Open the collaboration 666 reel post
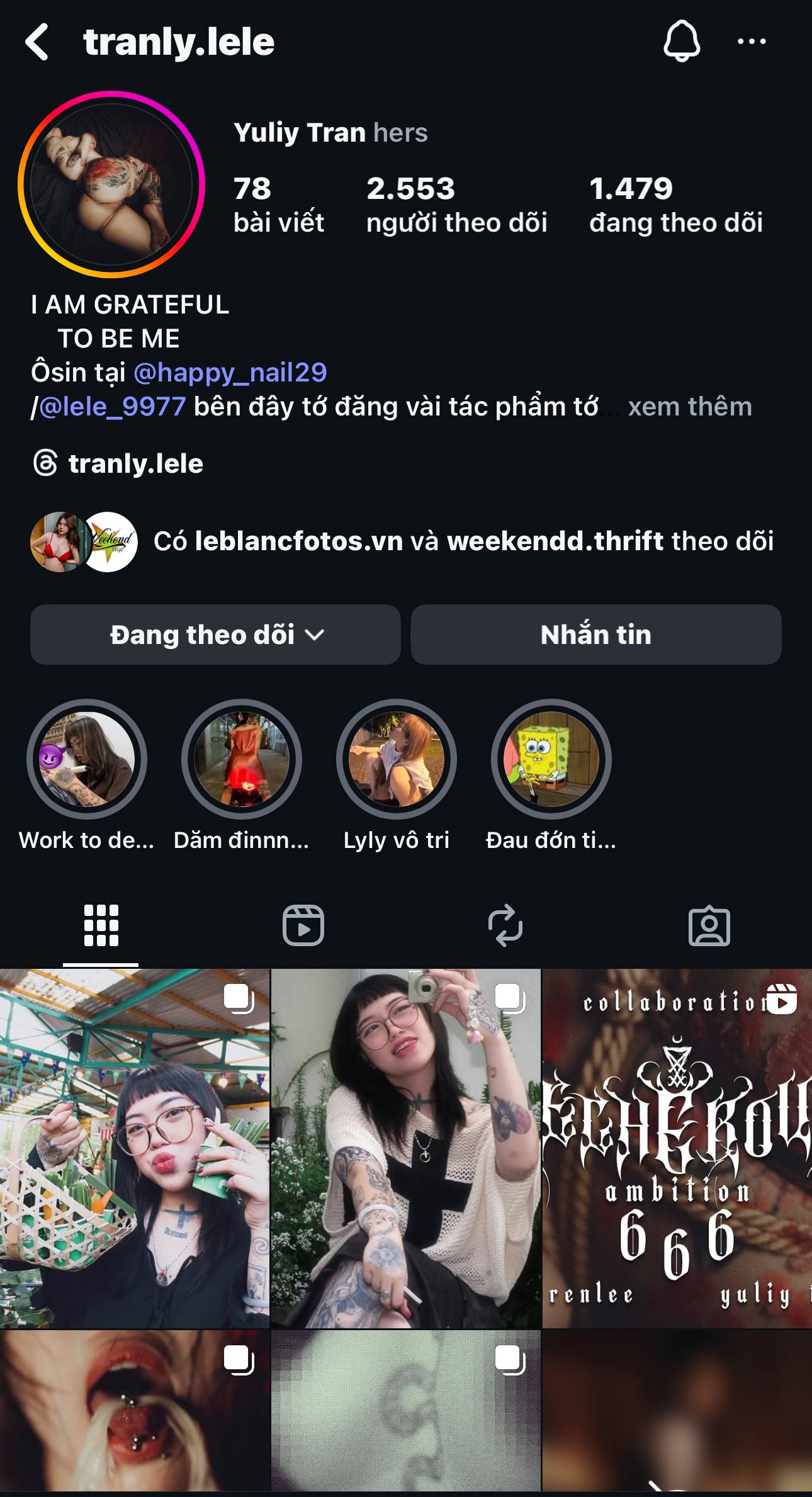Image resolution: width=812 pixels, height=1497 pixels. click(677, 1149)
